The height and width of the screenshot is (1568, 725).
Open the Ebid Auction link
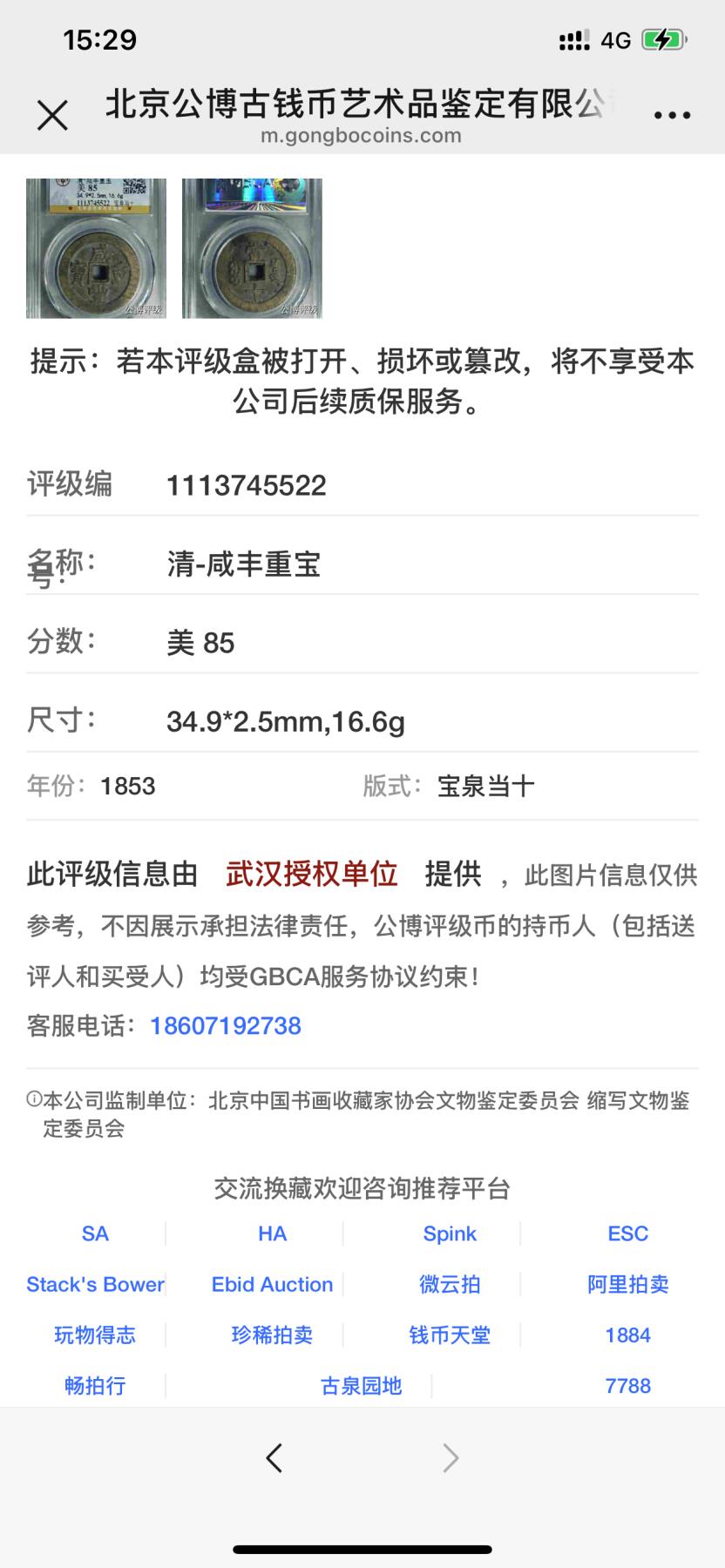(x=272, y=1284)
